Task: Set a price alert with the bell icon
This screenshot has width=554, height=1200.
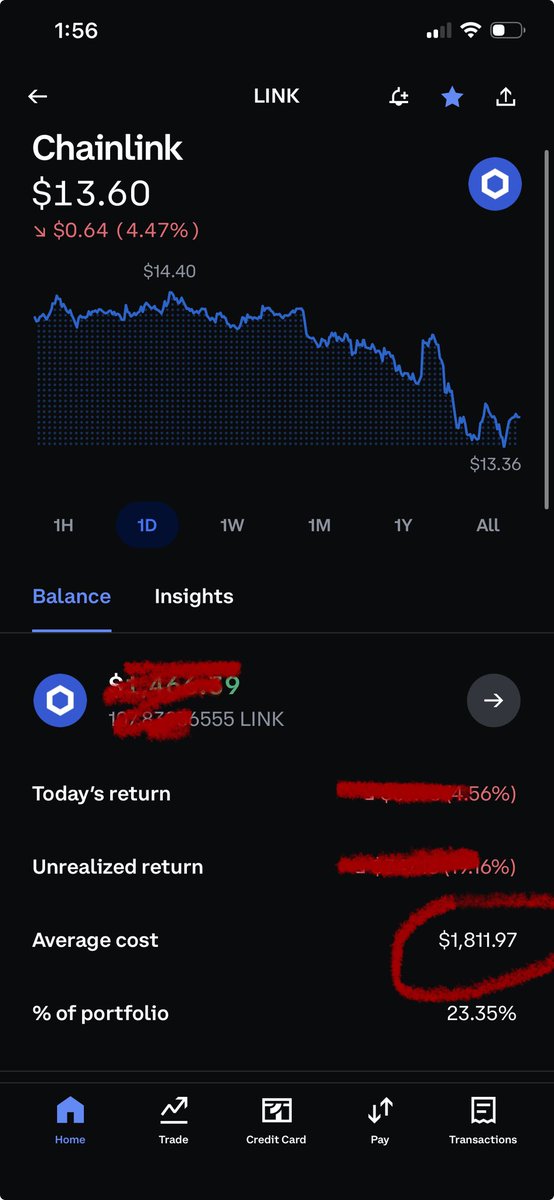Action: click(399, 97)
